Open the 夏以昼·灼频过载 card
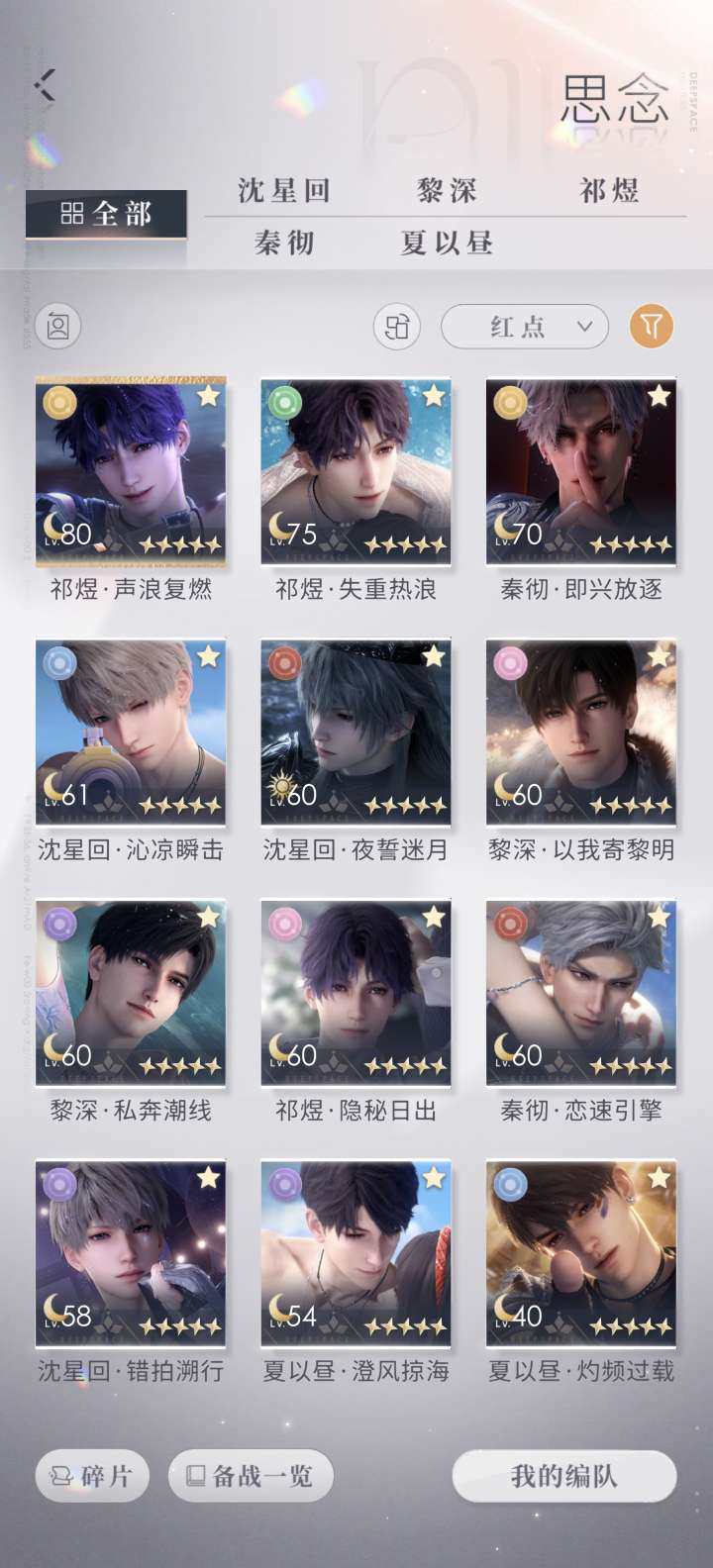 pos(581,1253)
